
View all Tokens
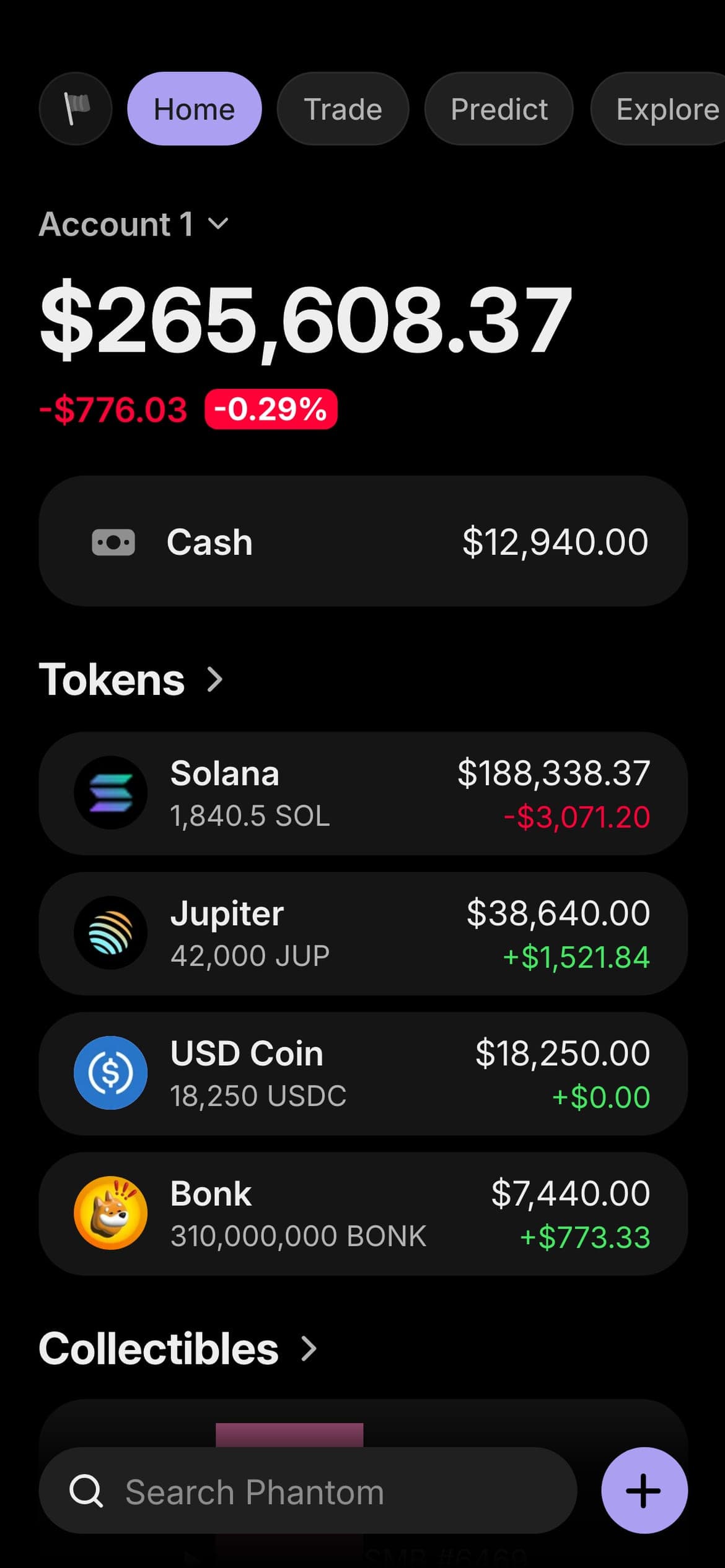point(131,679)
